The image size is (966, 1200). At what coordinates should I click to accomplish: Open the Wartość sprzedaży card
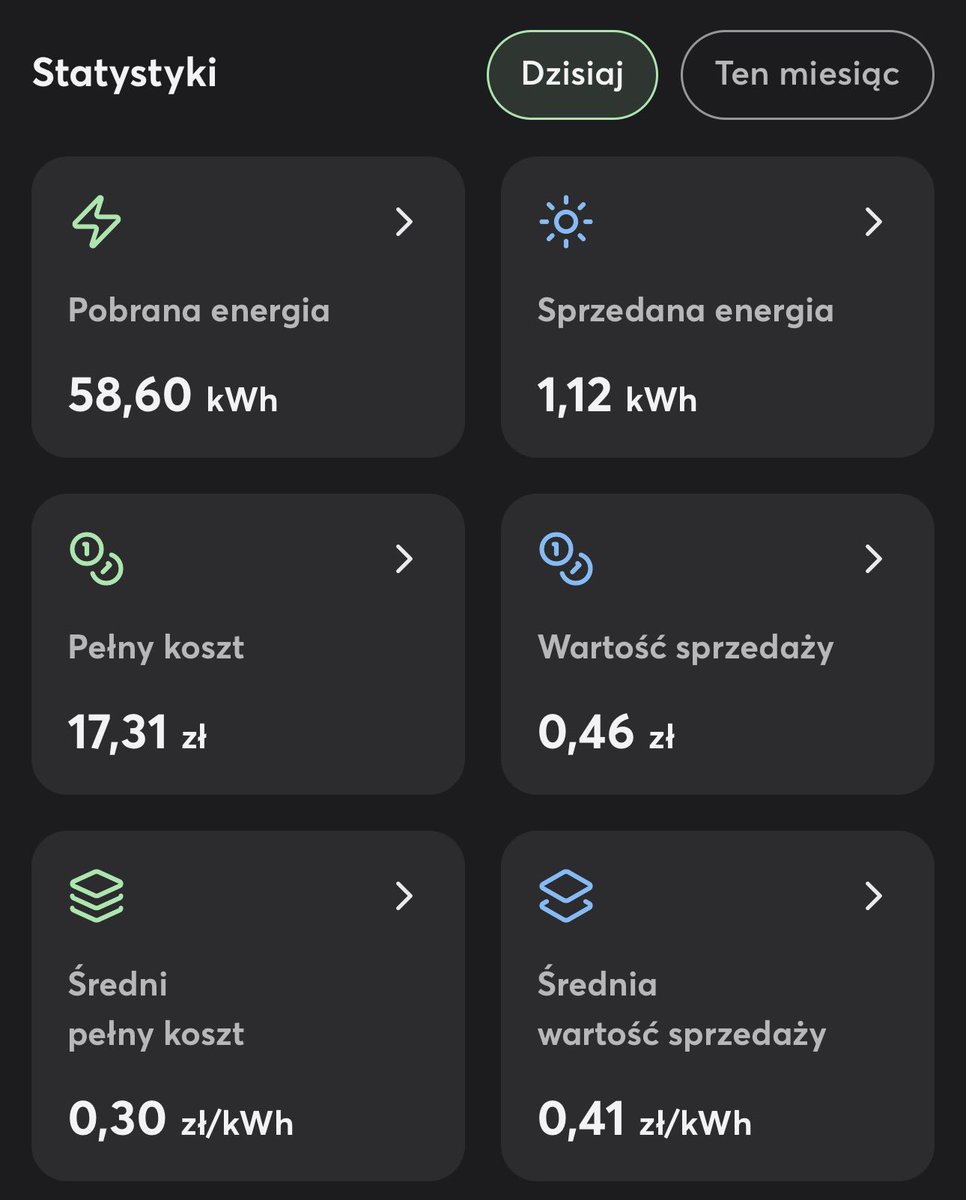pyautogui.click(x=717, y=644)
